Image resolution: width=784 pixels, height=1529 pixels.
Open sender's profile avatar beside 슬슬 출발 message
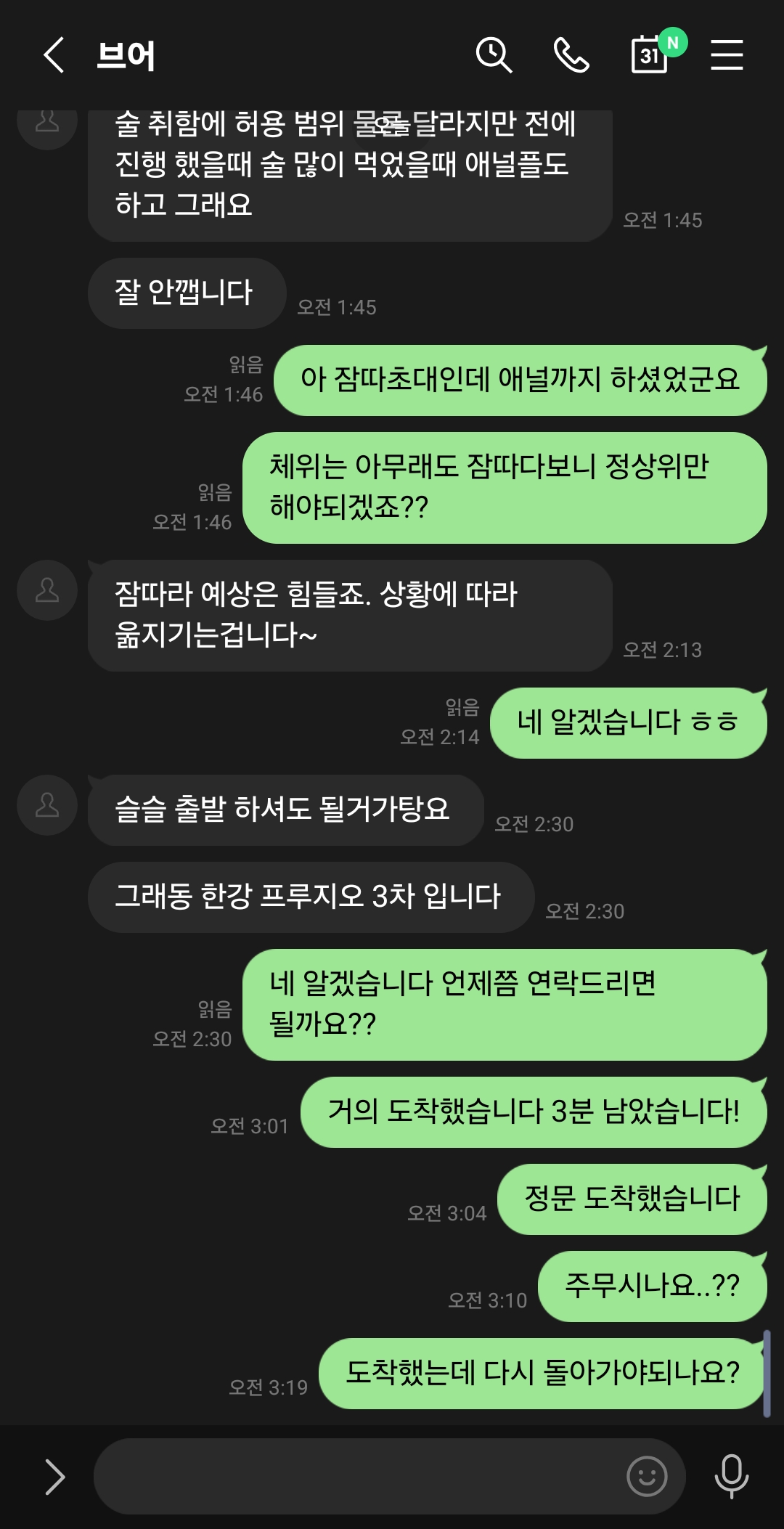click(47, 805)
